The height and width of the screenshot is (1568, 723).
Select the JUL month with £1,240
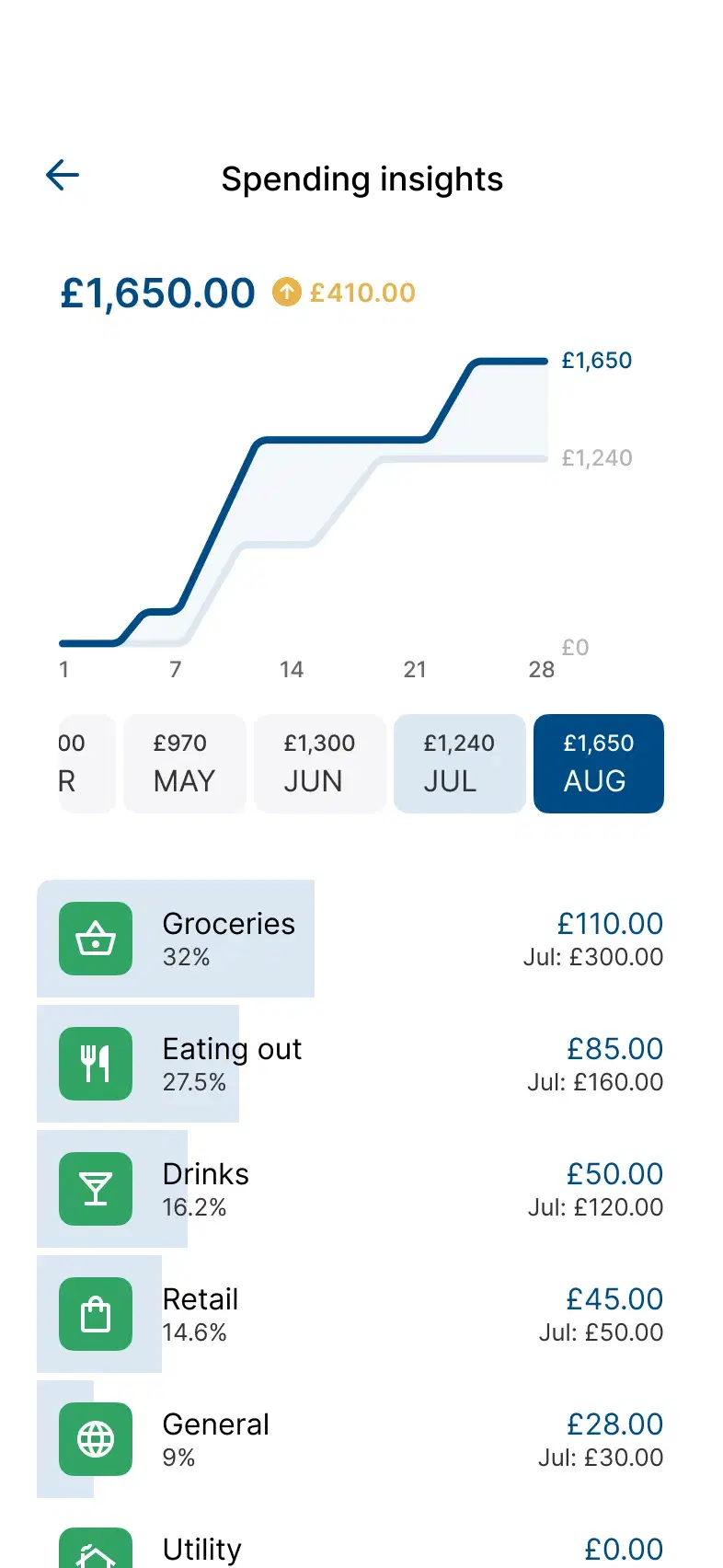(459, 764)
